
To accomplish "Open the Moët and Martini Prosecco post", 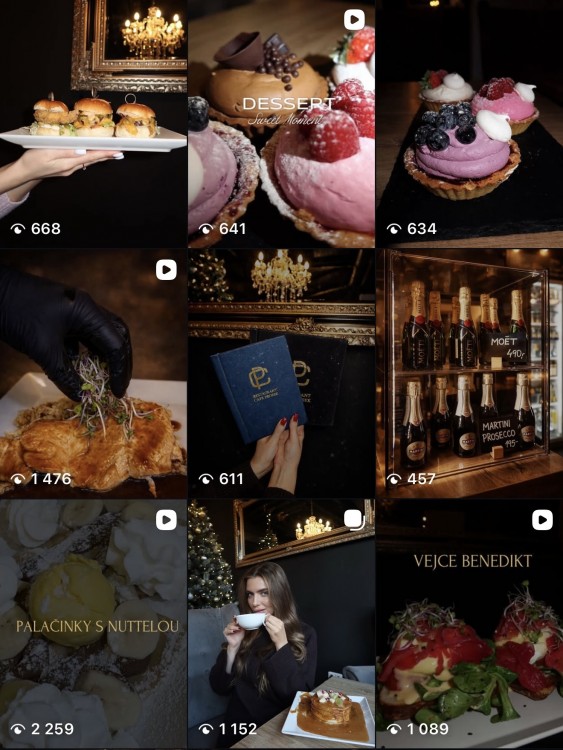I will (470, 374).
